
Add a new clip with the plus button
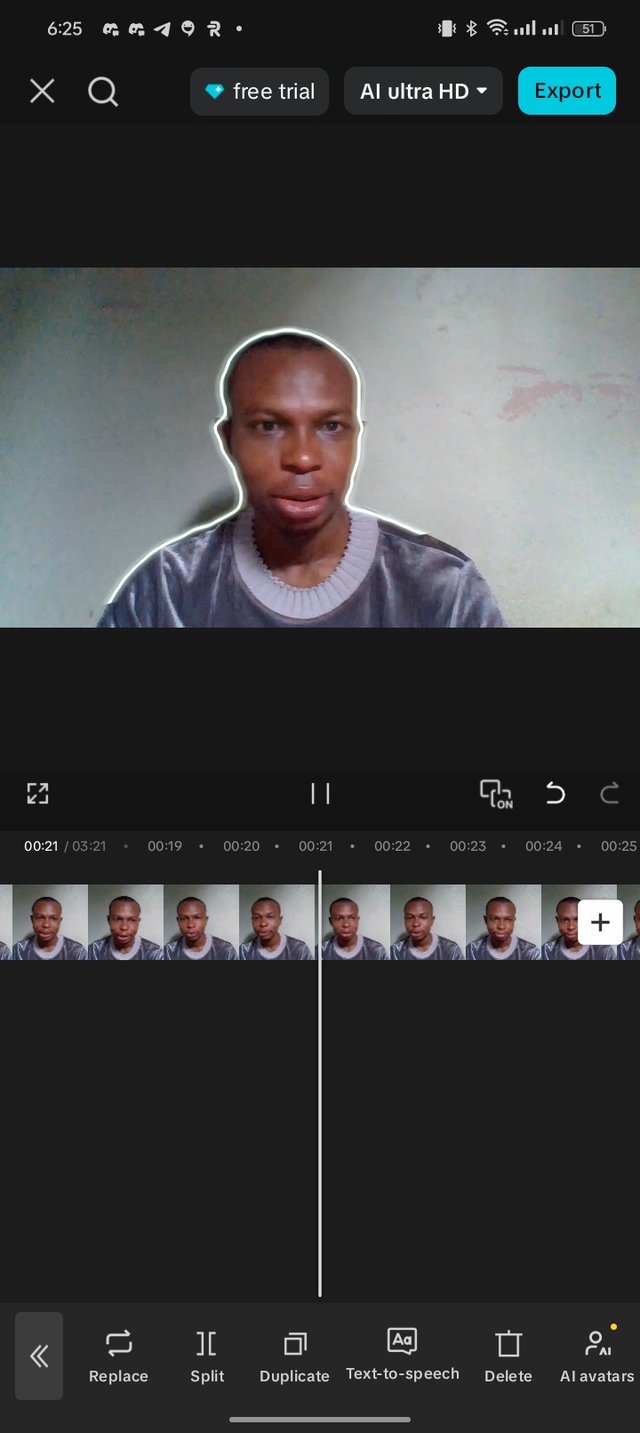600,922
